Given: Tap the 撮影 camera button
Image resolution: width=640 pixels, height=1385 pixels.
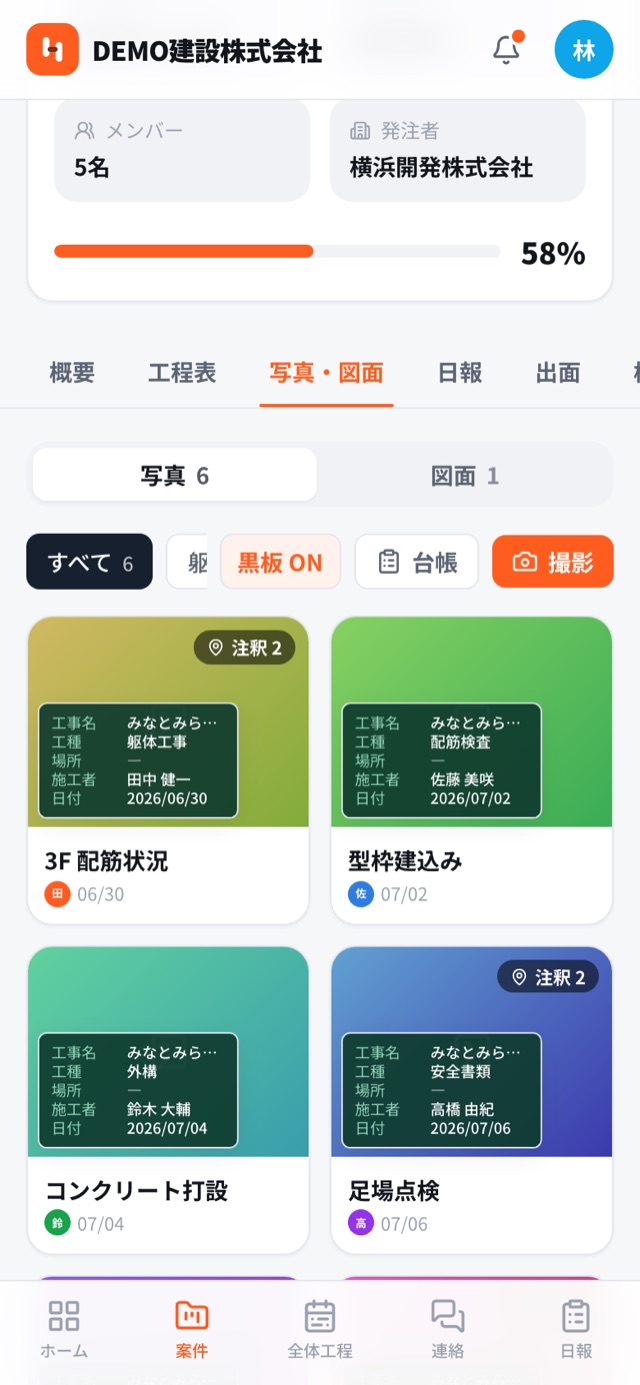Looking at the screenshot, I should [553, 562].
